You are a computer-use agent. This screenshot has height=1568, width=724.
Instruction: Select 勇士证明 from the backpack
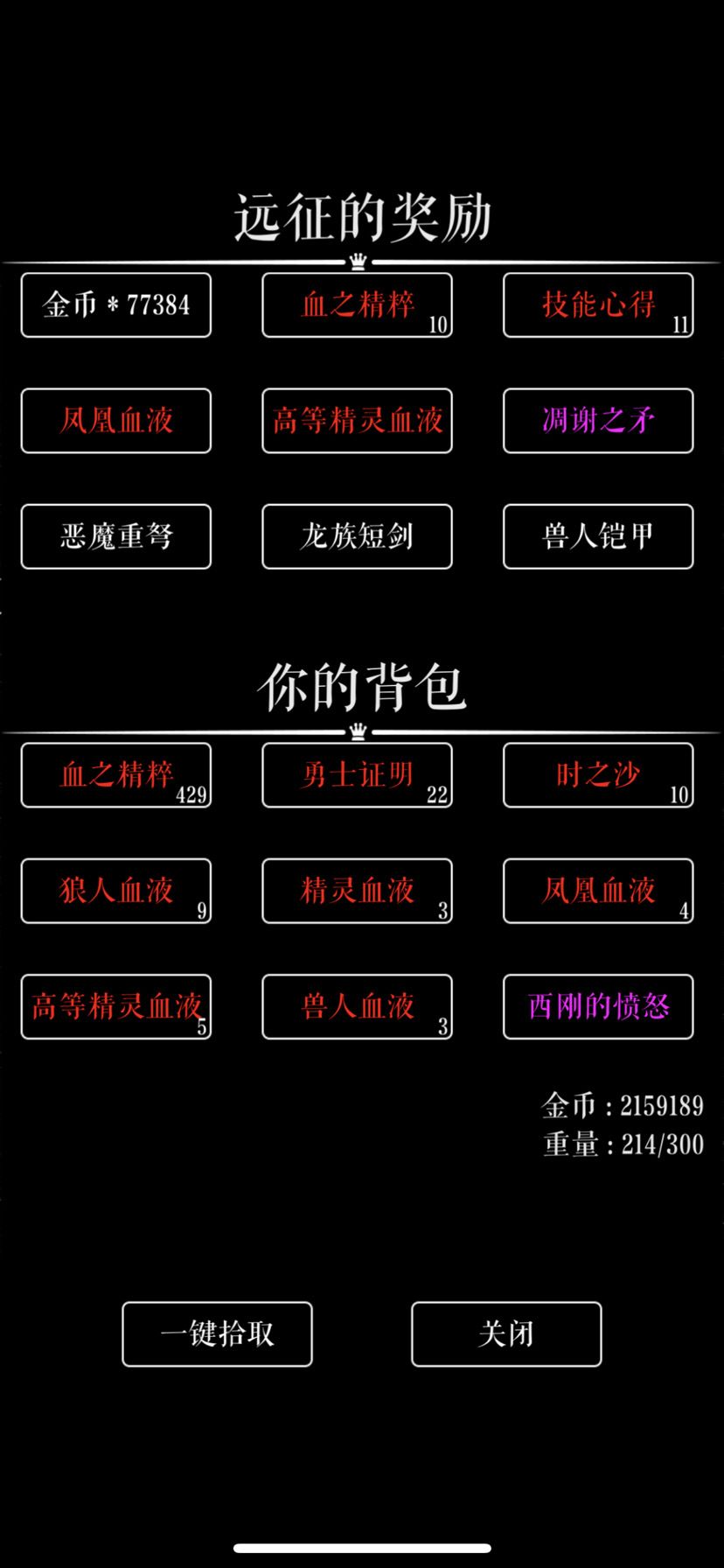click(356, 775)
